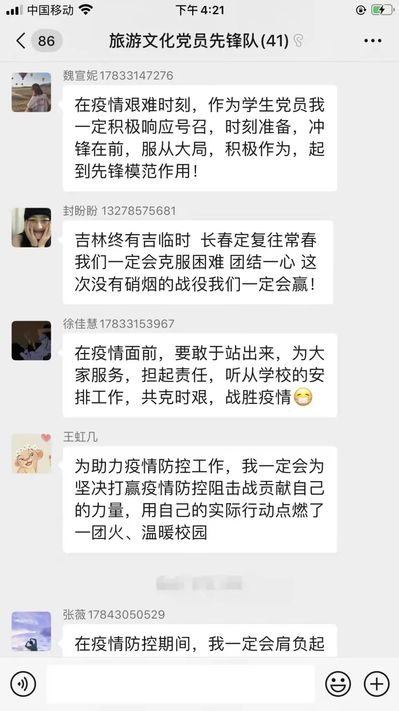Viewport: 399px width, 711px height.
Task: Open the plus attachment menu
Action: pos(377,684)
